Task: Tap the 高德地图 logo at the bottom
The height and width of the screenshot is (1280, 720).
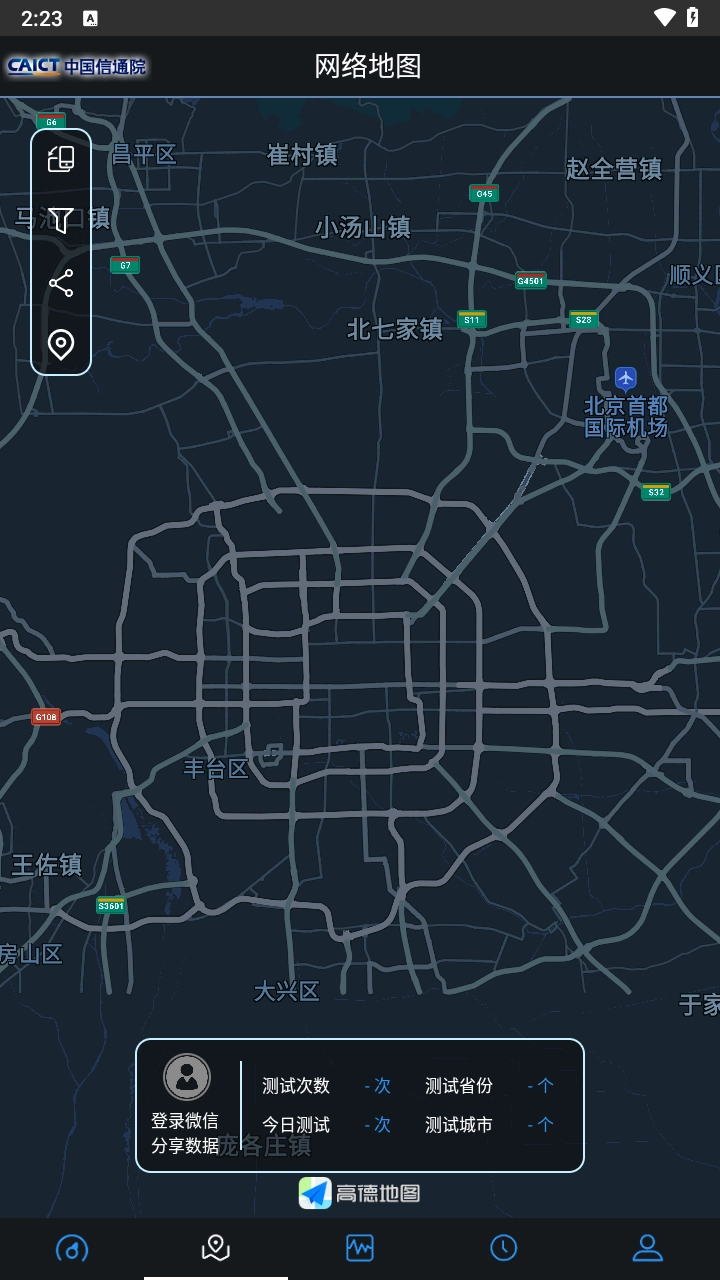Action: coord(360,1194)
